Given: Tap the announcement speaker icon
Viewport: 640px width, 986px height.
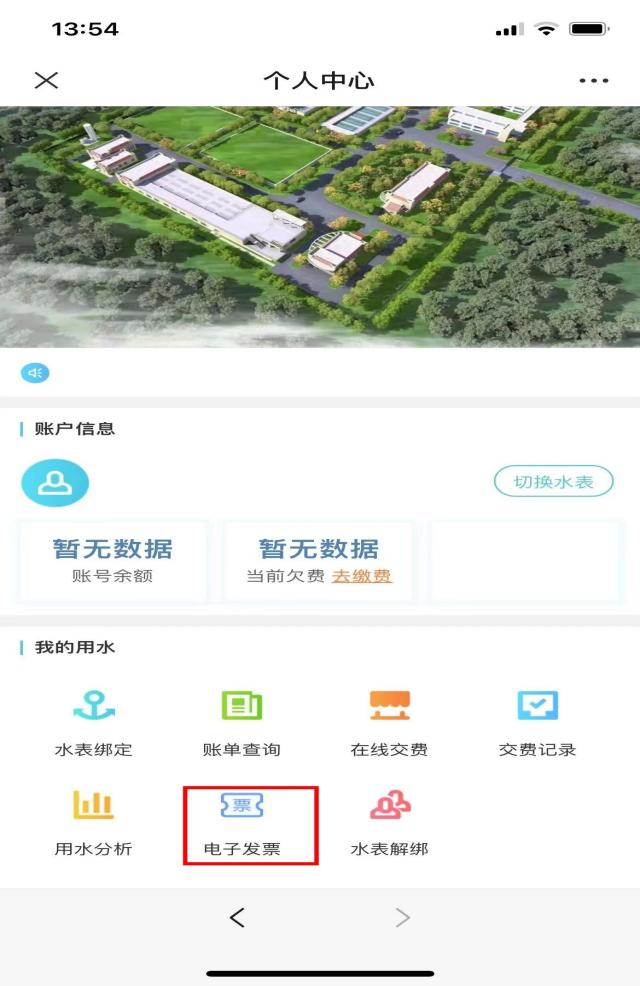Looking at the screenshot, I should [x=36, y=373].
